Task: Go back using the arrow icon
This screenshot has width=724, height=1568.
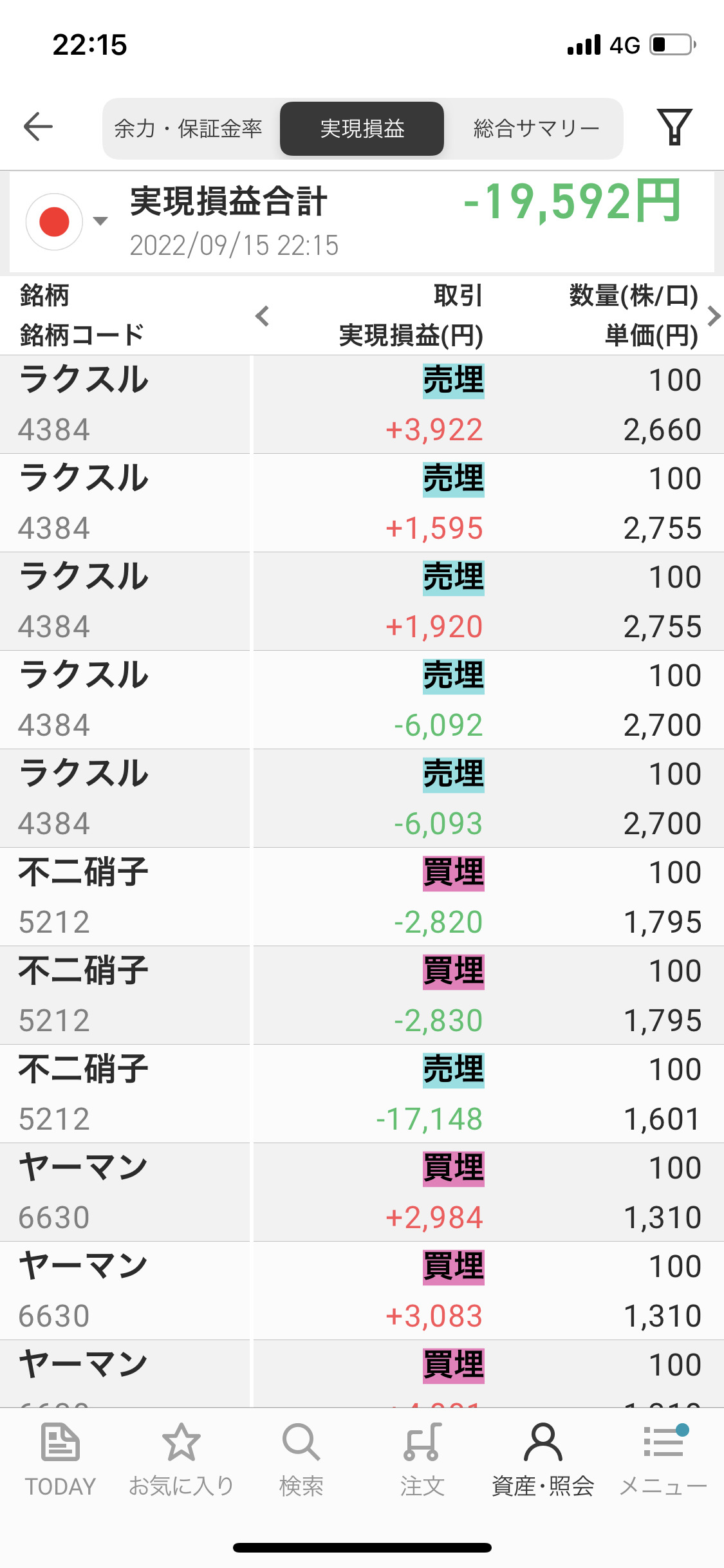Action: [x=38, y=126]
